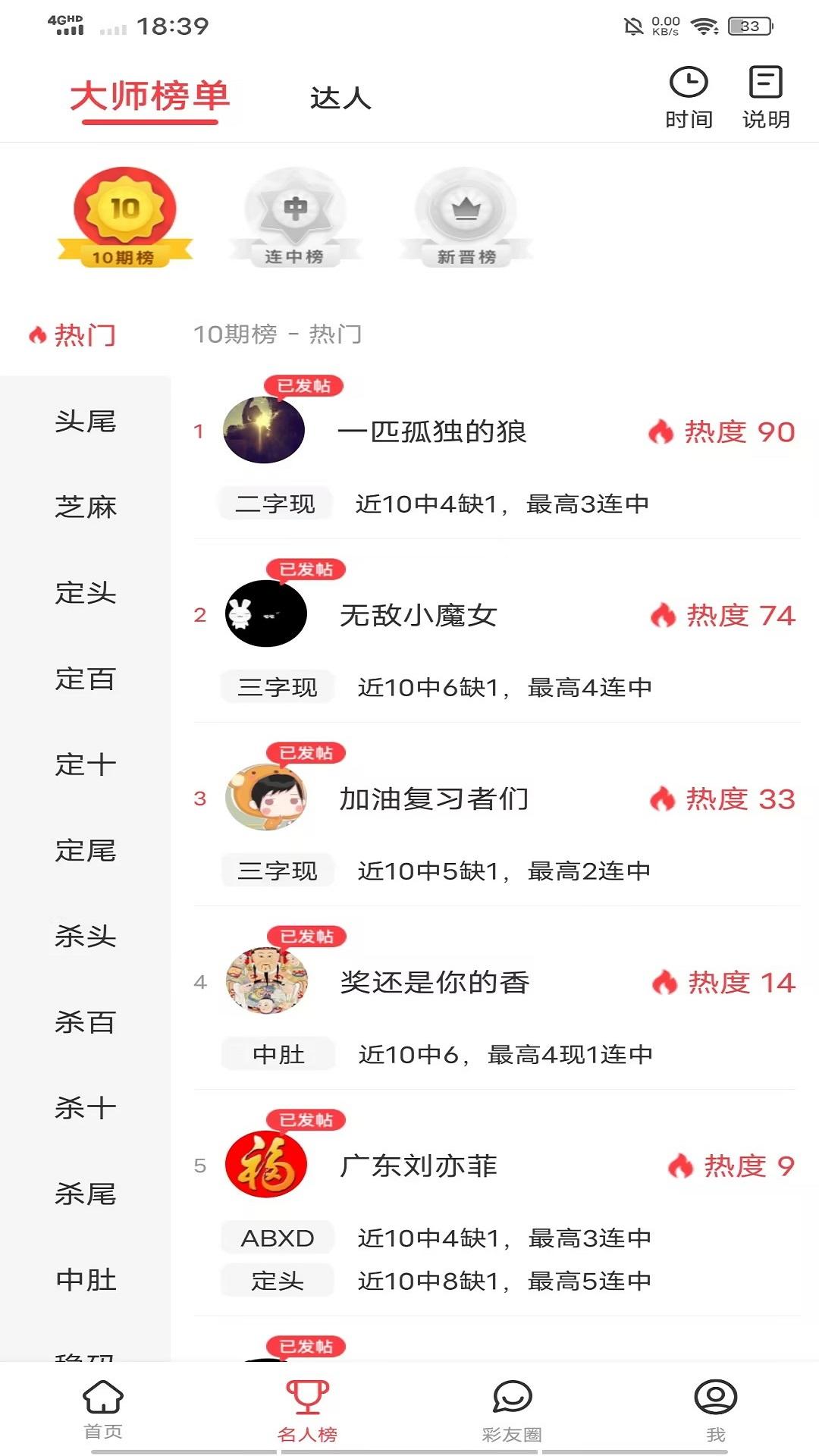Open the 我 profile tab
Screen dimensions: 819x1456
(x=715, y=1410)
